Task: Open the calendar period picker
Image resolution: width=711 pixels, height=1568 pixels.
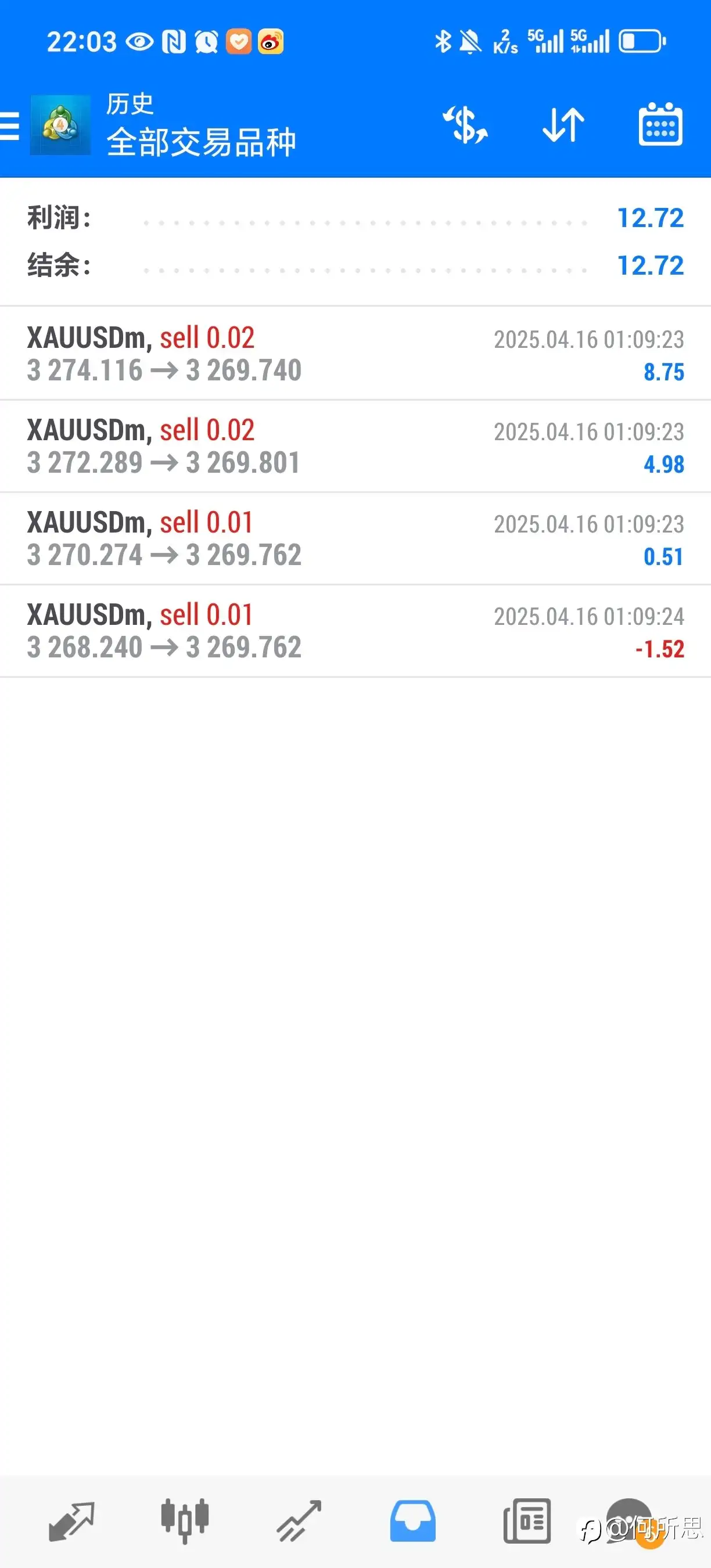Action: click(x=660, y=124)
